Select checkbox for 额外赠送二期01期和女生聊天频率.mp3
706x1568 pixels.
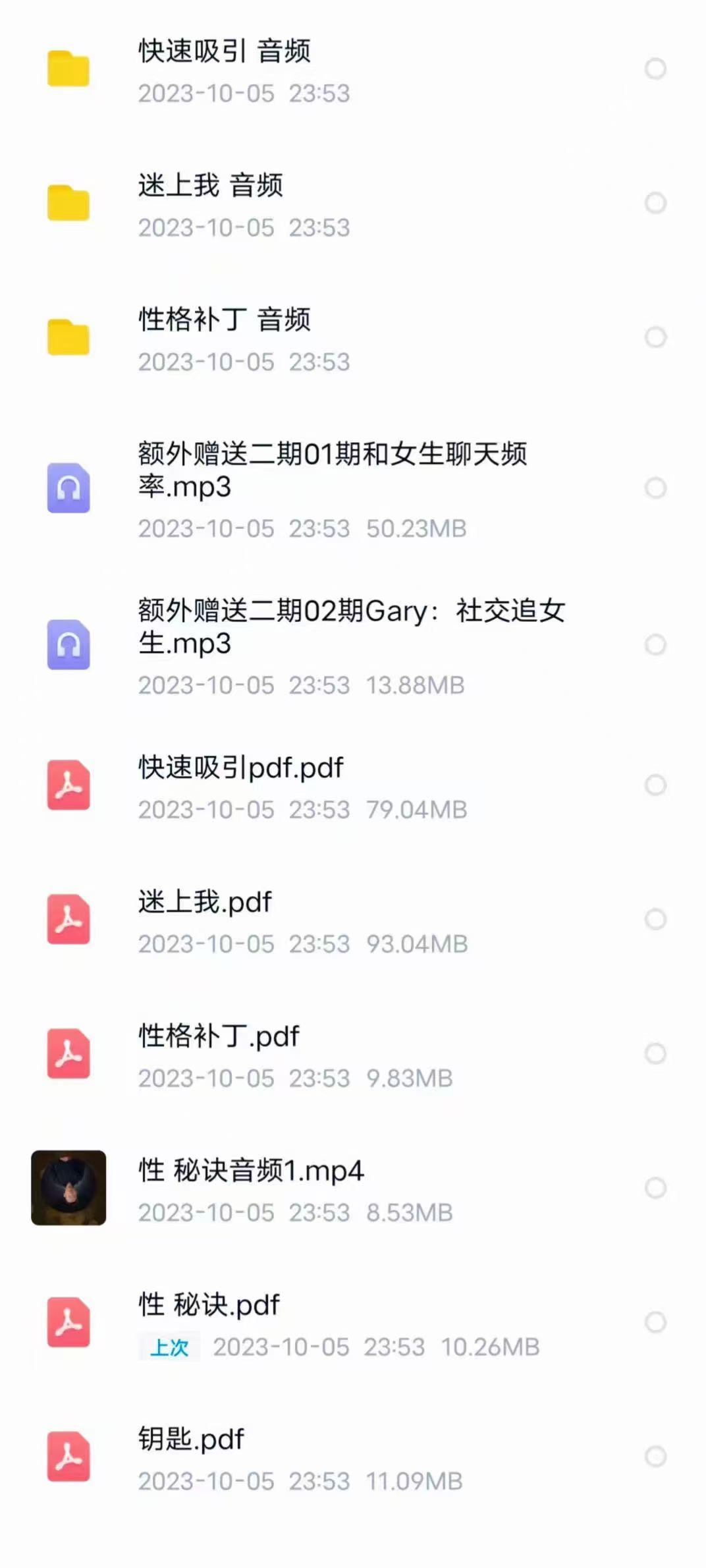655,488
